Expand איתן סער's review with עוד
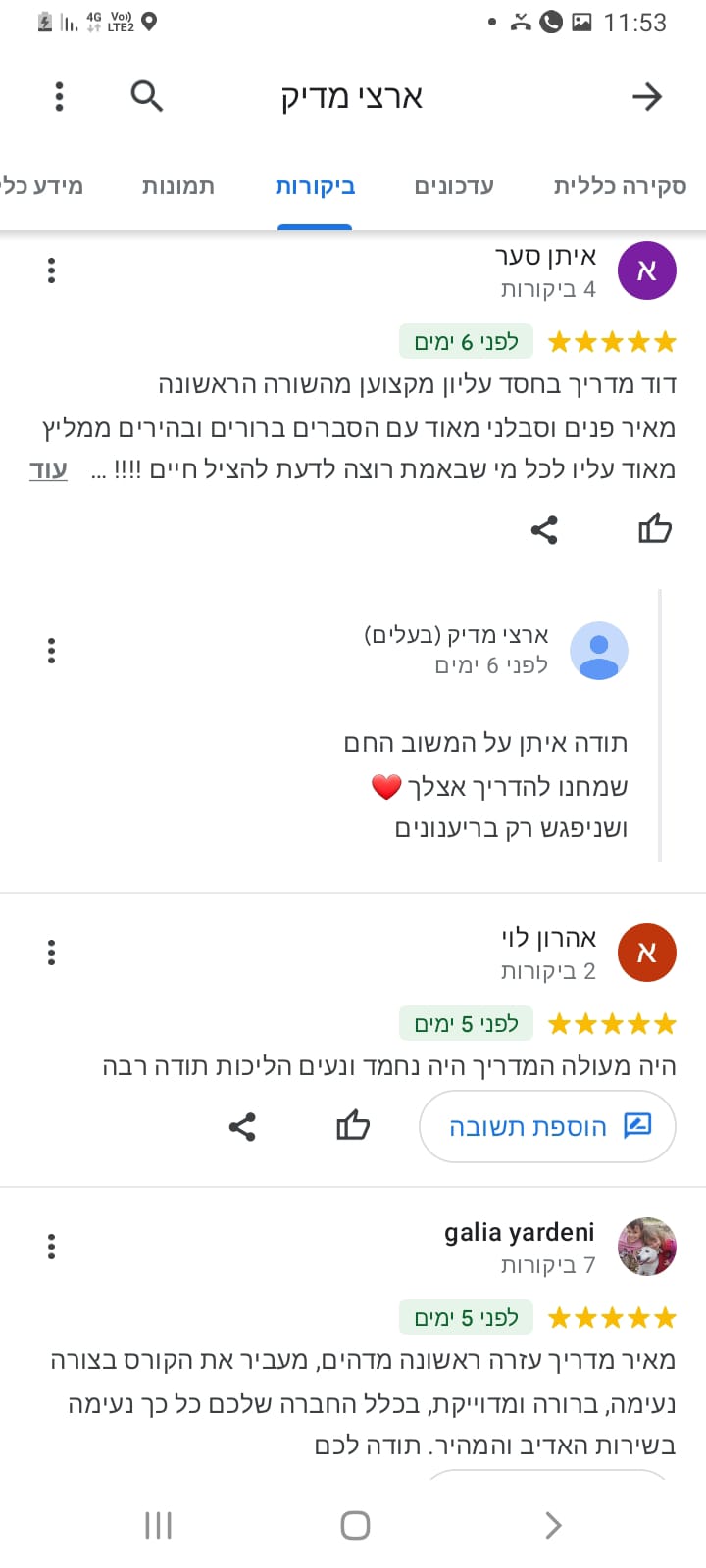The width and height of the screenshot is (706, 1568). pos(48,470)
